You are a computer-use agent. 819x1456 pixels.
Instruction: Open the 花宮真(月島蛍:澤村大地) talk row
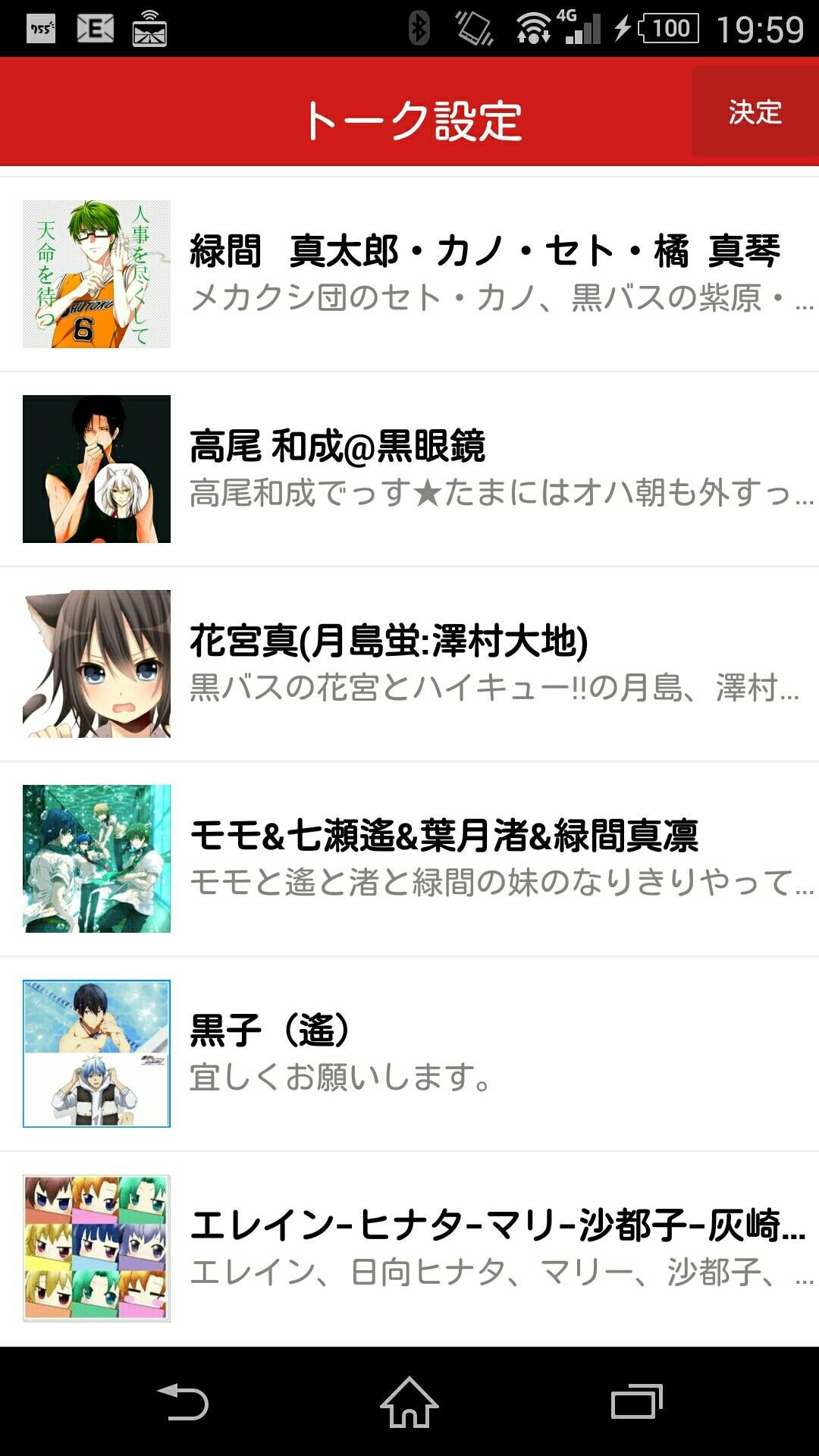pyautogui.click(x=485, y=664)
